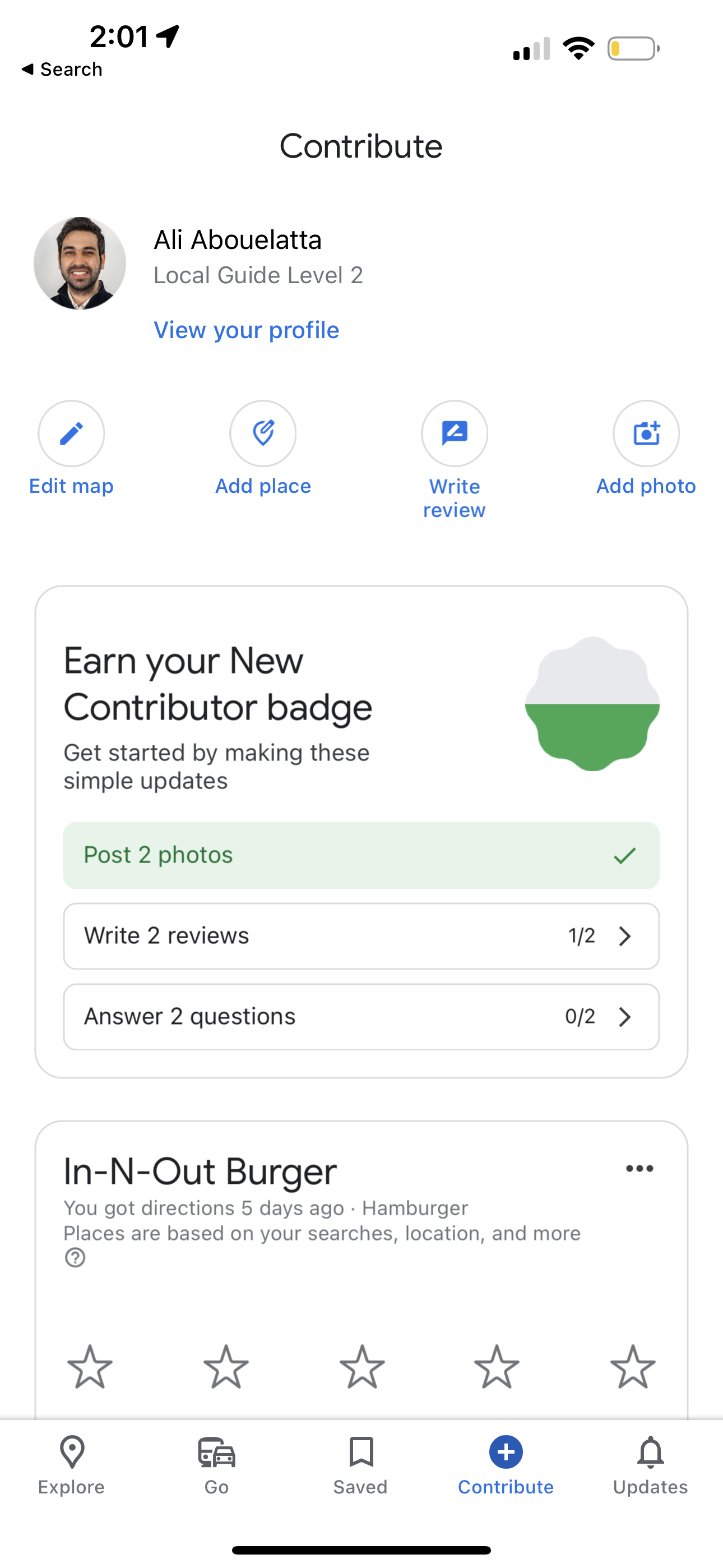Return to Search via top-left back label

61,69
